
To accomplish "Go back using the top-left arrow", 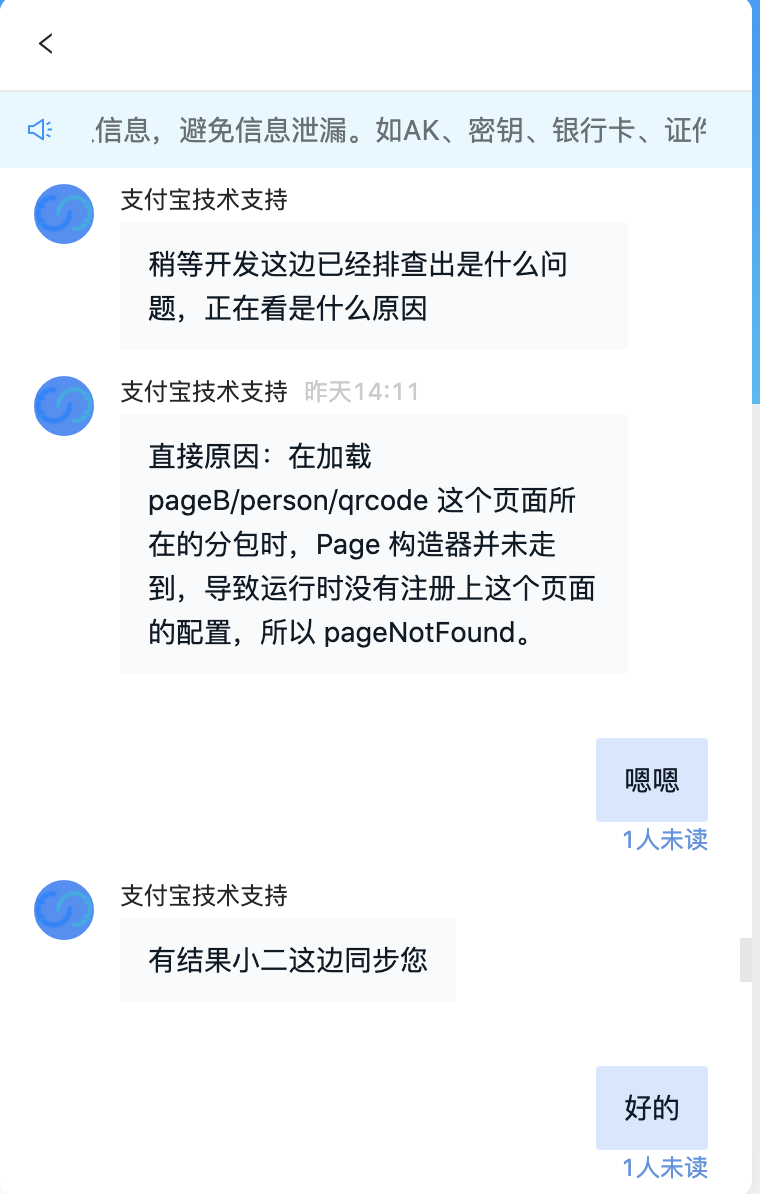I will pos(45,43).
